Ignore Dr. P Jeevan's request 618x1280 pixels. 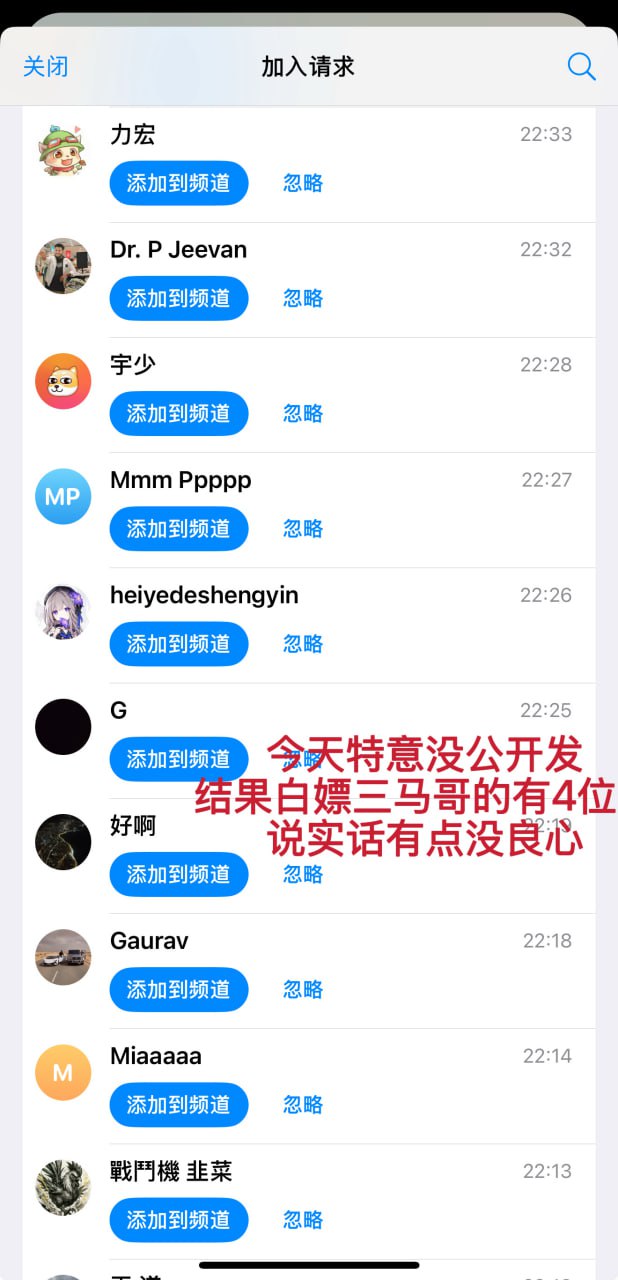[303, 298]
